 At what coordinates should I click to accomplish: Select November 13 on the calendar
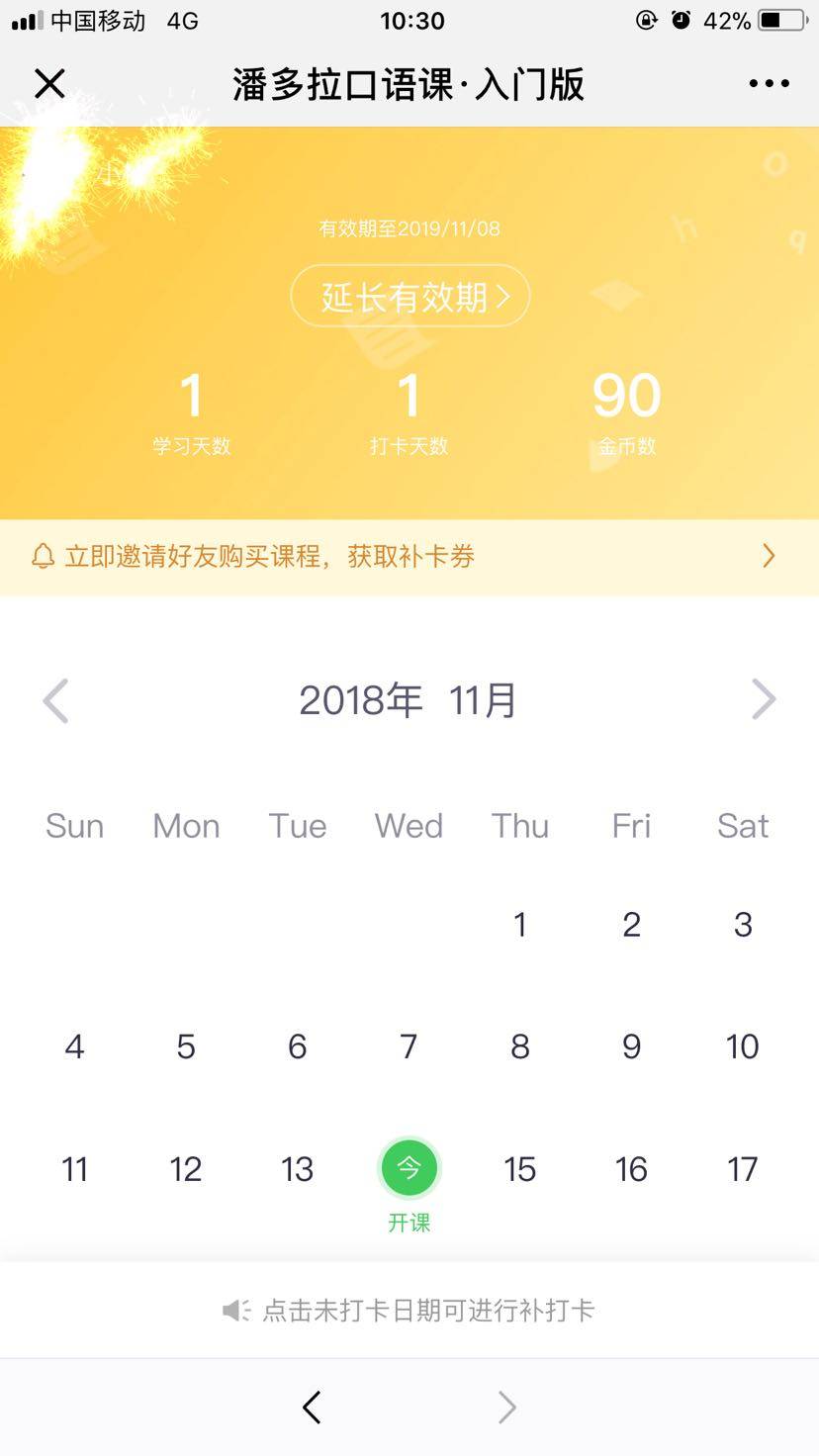(x=297, y=1169)
